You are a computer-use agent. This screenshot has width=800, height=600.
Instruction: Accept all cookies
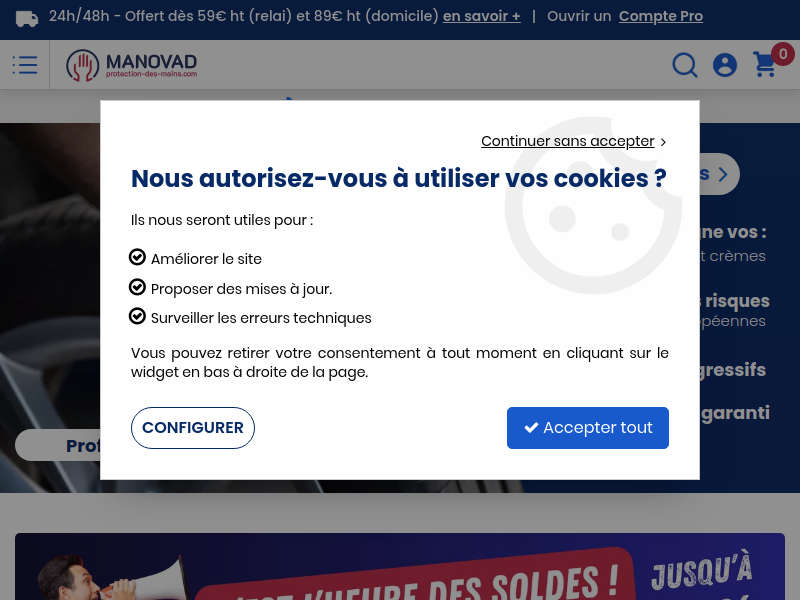click(x=587, y=428)
